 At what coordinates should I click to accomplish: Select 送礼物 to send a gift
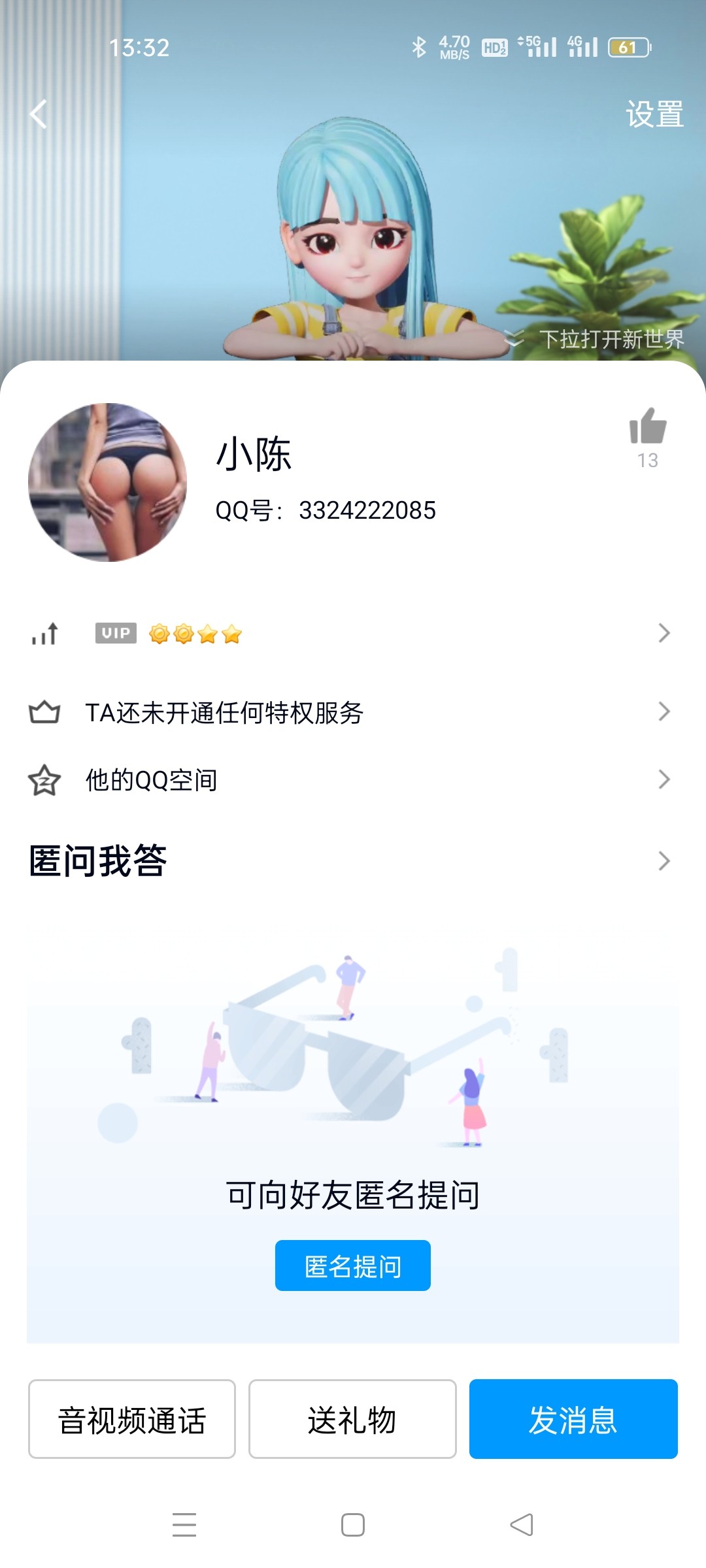(352, 1419)
